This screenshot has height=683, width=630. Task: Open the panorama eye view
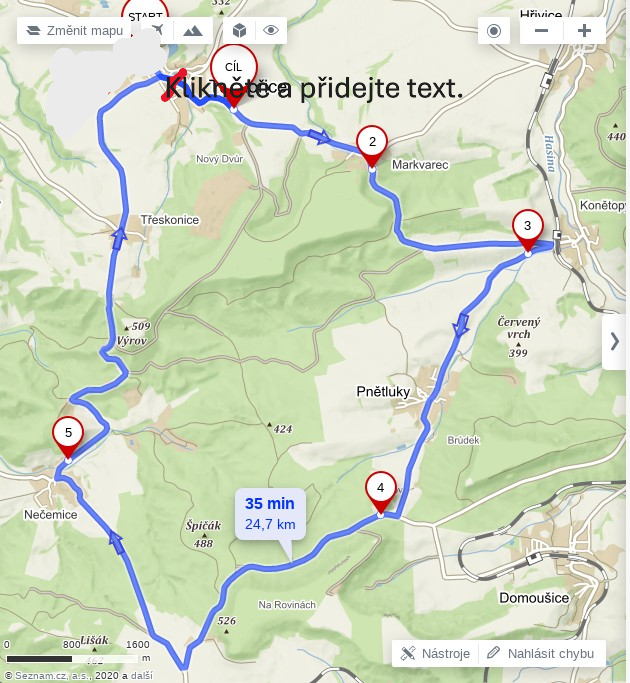tap(271, 30)
